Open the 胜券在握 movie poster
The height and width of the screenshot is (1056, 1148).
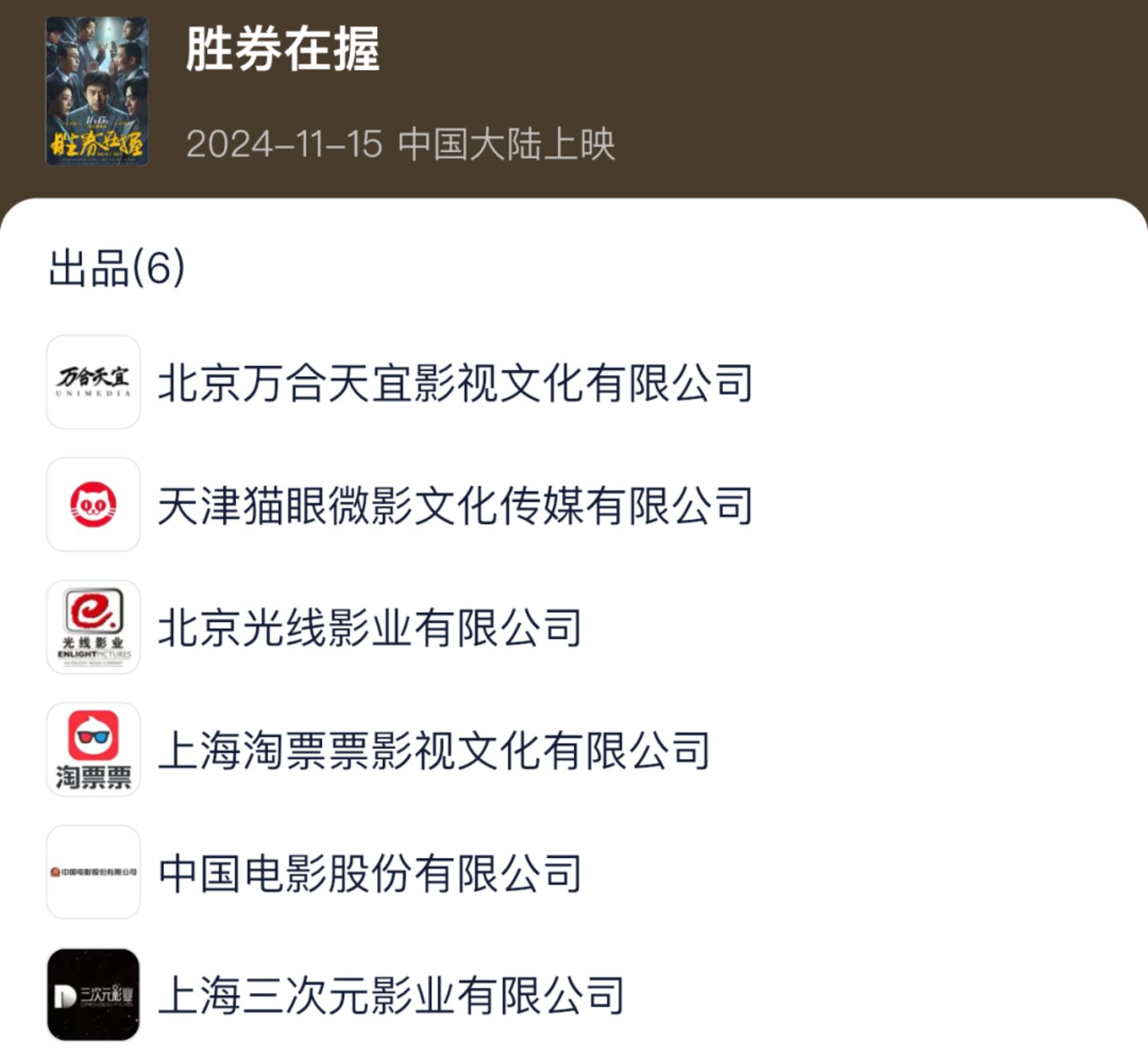(96, 91)
